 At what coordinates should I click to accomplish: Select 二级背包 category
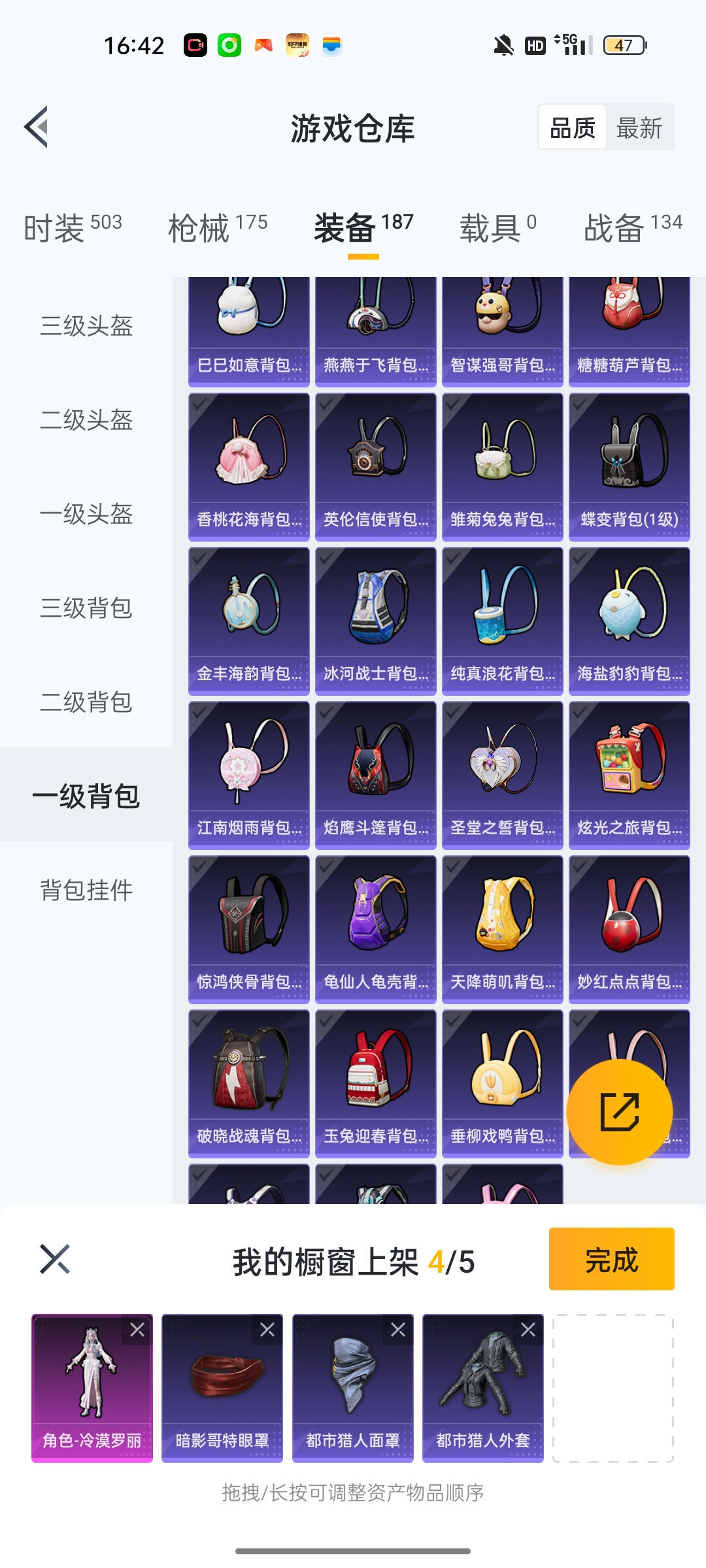[86, 702]
